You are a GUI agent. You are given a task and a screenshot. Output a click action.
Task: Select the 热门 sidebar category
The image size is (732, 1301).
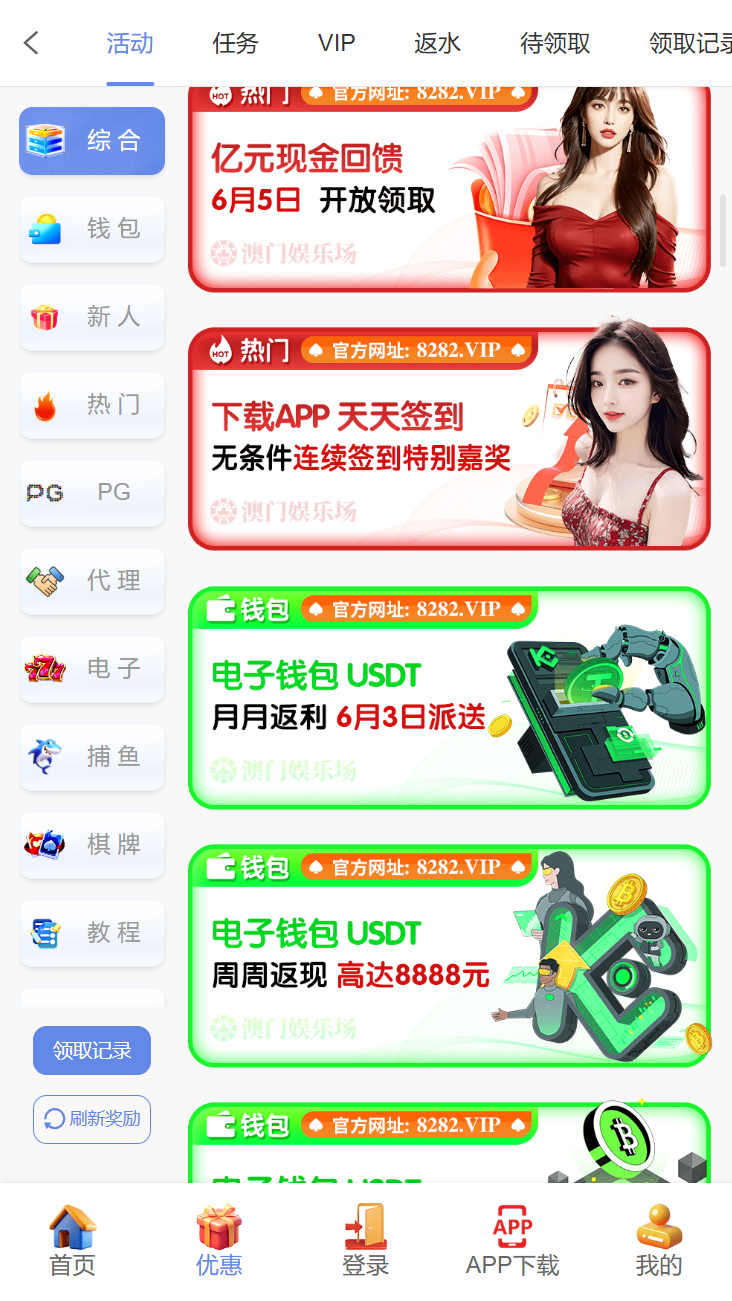(x=92, y=405)
